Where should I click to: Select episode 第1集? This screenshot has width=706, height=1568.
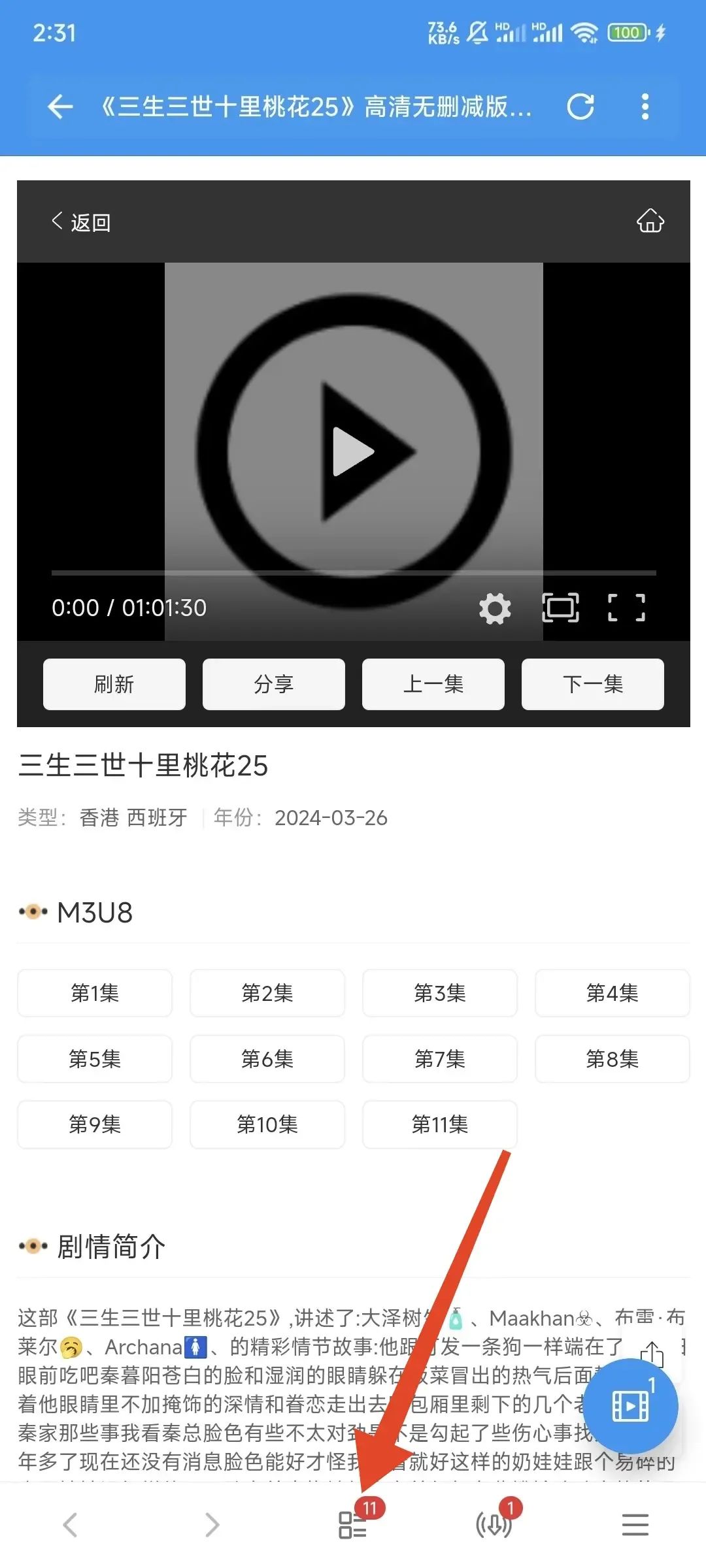pos(95,993)
